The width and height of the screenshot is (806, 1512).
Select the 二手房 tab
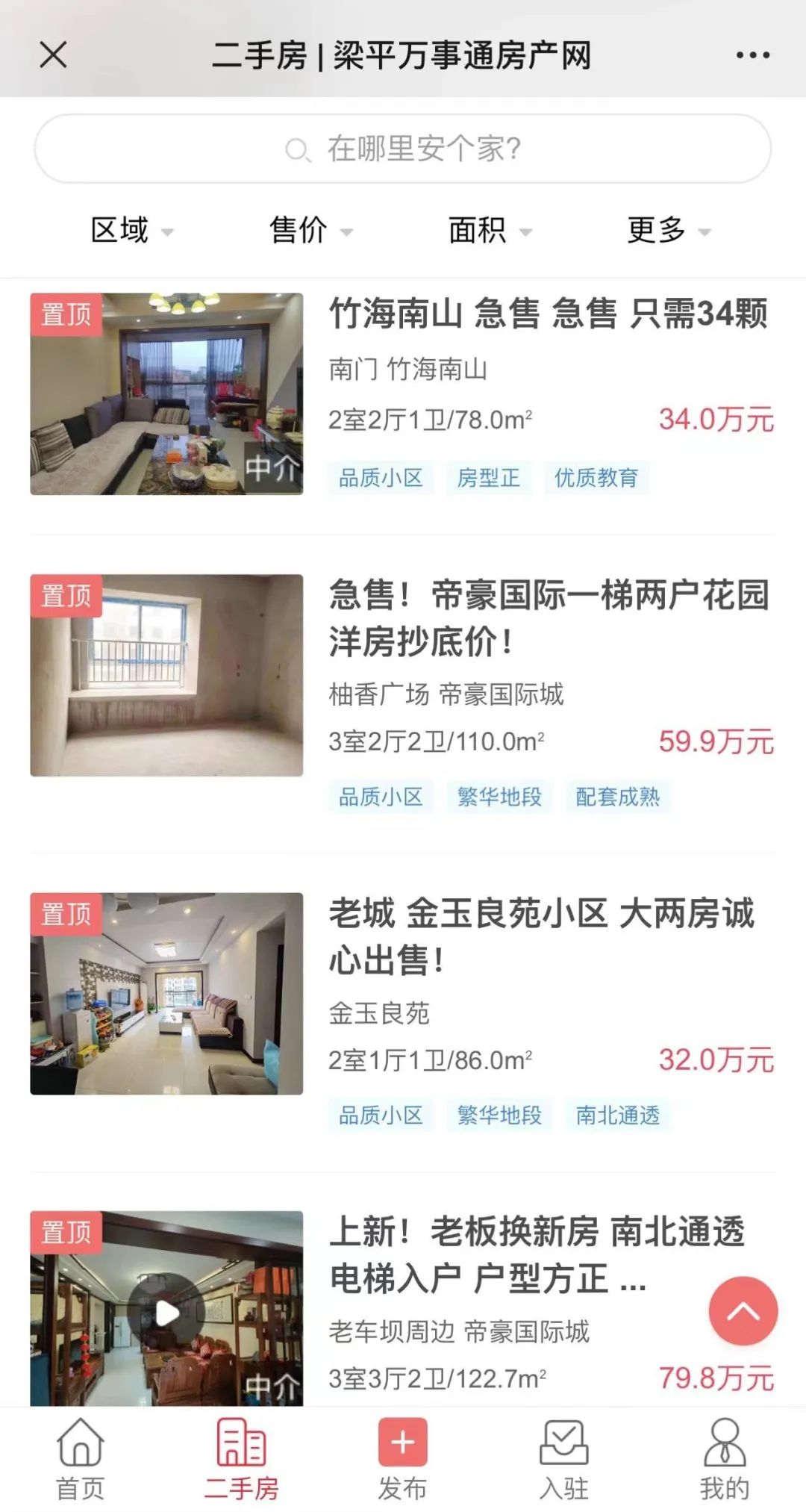click(x=241, y=1460)
